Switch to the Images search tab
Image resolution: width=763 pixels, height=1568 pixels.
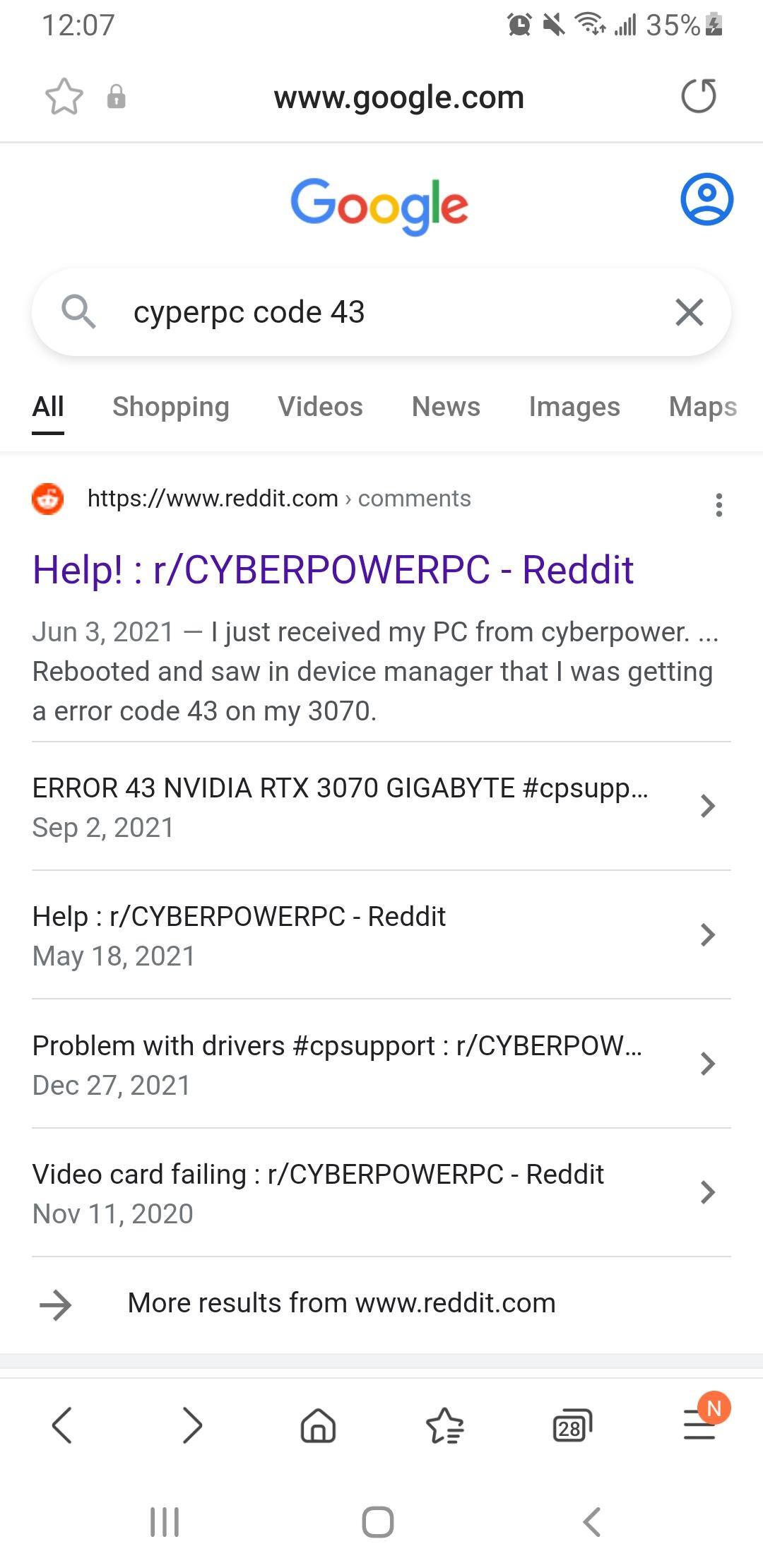click(574, 407)
